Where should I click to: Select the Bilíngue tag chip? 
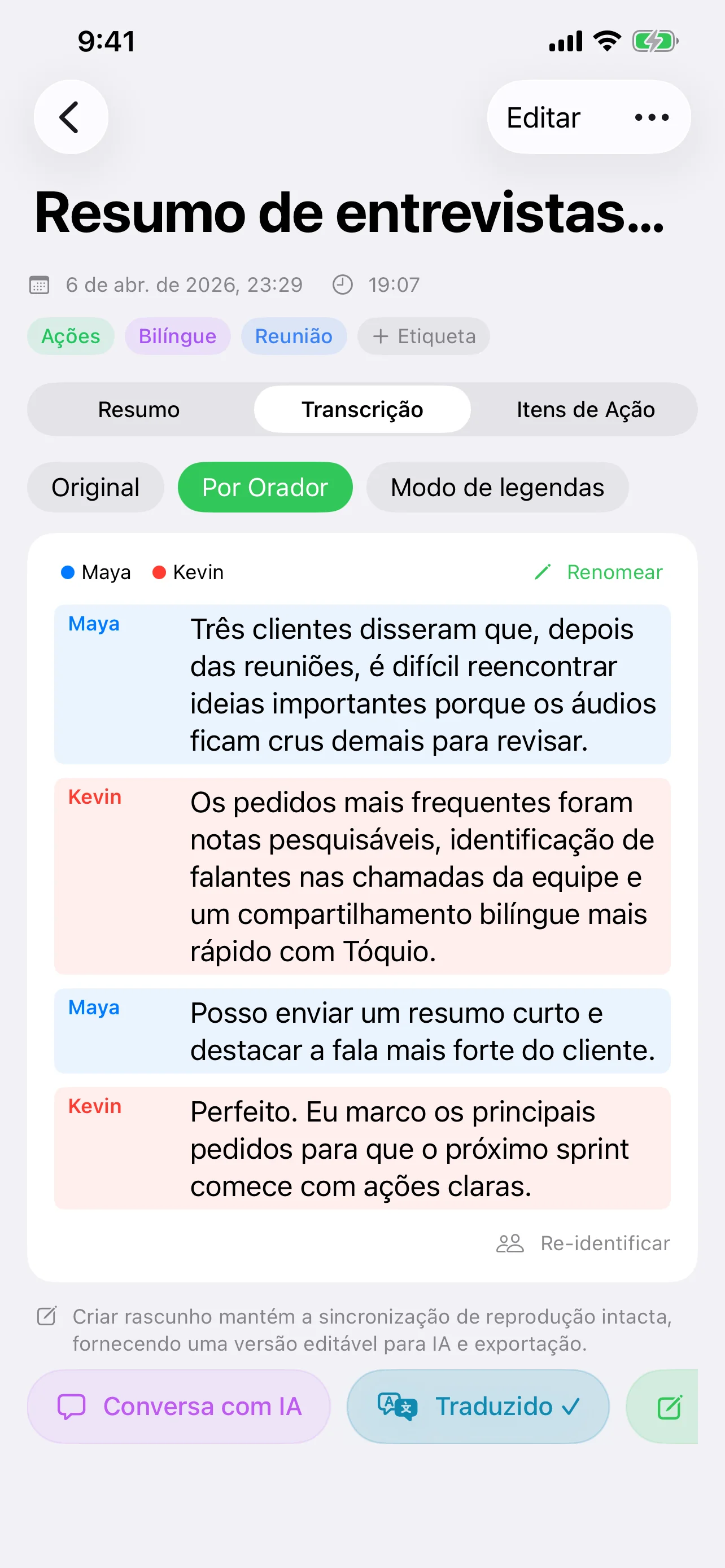177,336
